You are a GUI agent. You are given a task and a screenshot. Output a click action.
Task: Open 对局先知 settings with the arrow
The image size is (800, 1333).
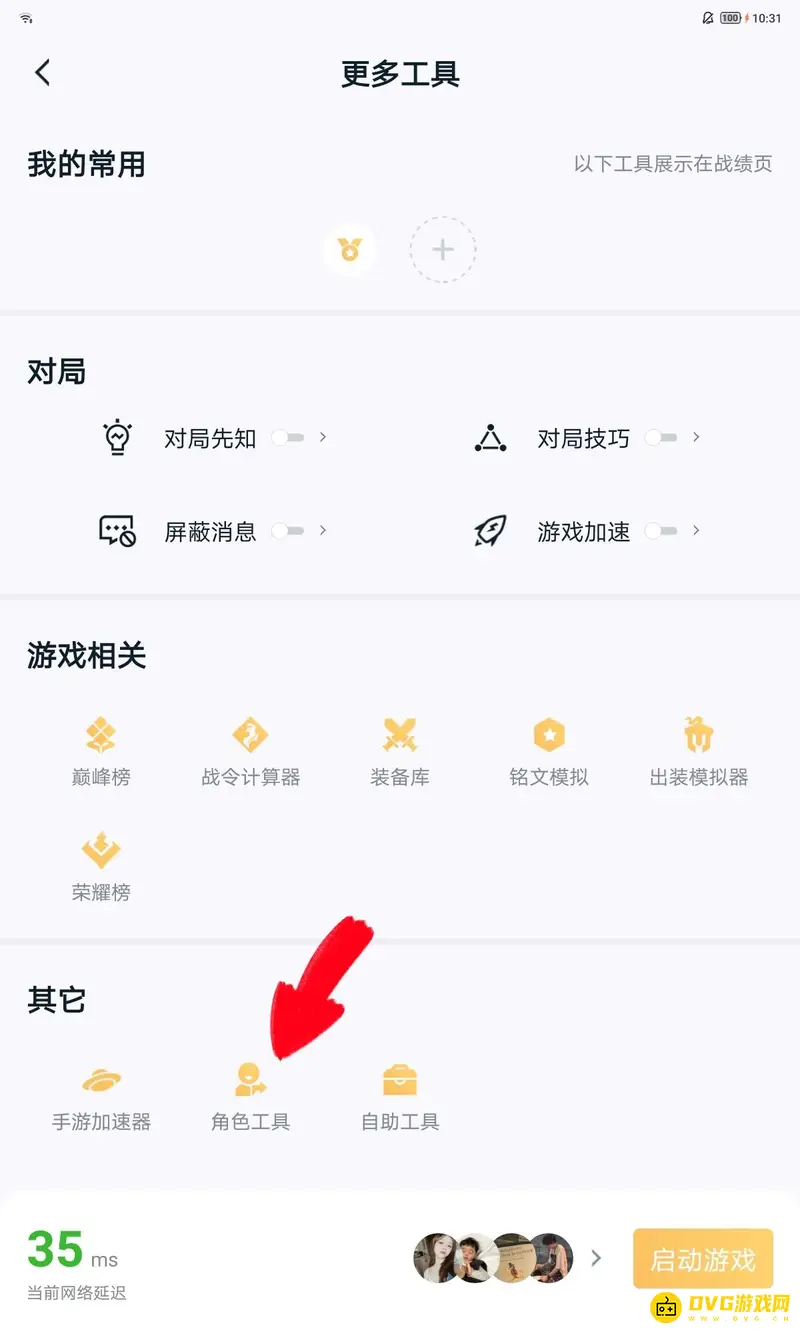(x=322, y=437)
